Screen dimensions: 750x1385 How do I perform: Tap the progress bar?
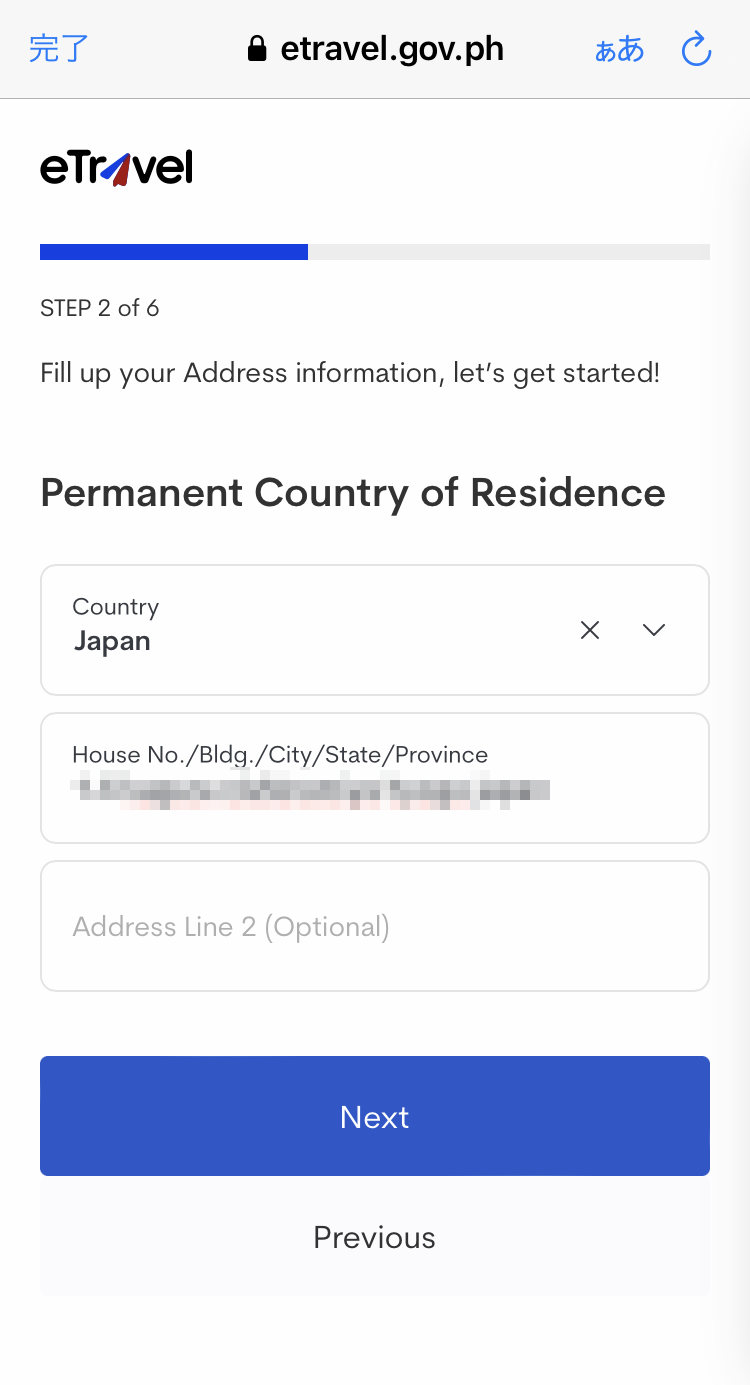pyautogui.click(x=375, y=251)
